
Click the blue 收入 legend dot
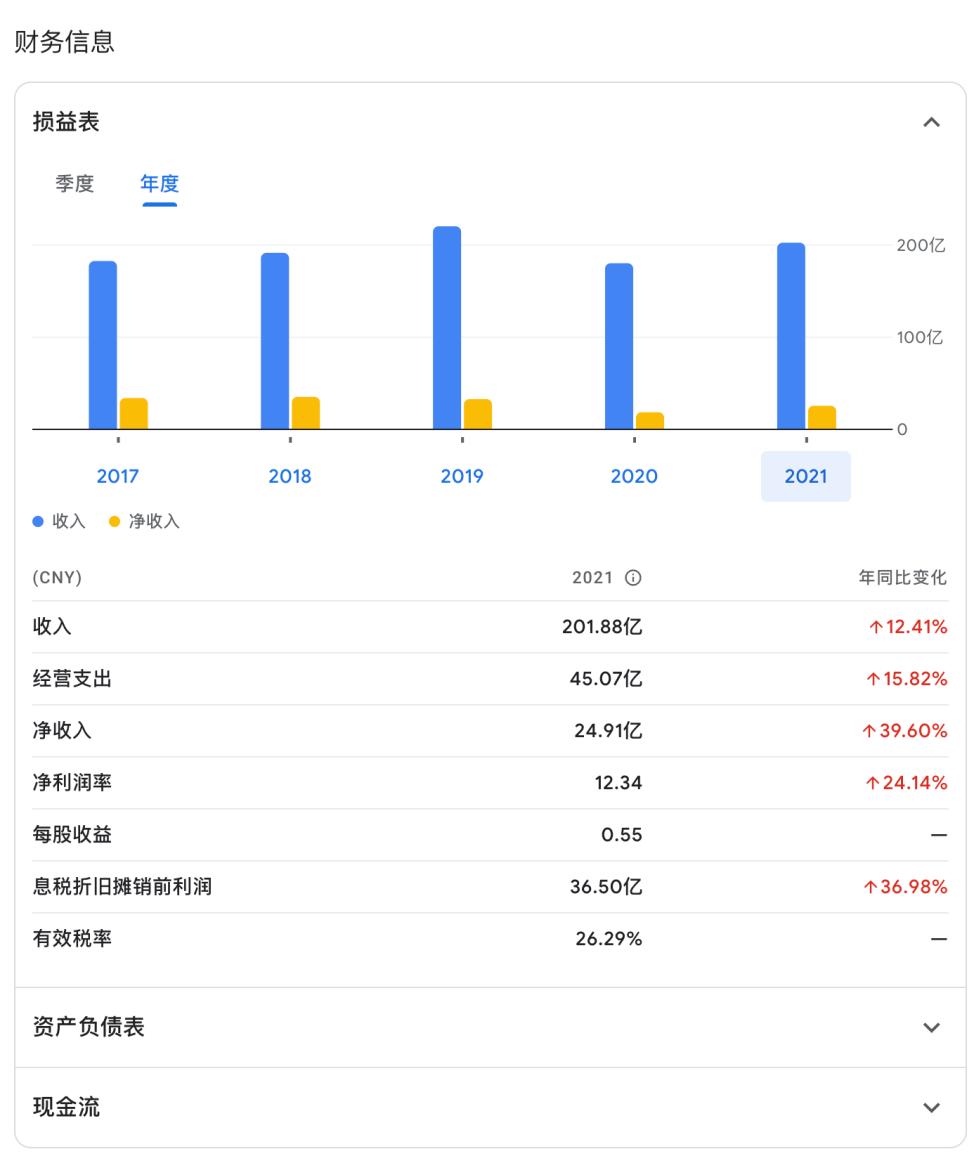(x=36, y=521)
